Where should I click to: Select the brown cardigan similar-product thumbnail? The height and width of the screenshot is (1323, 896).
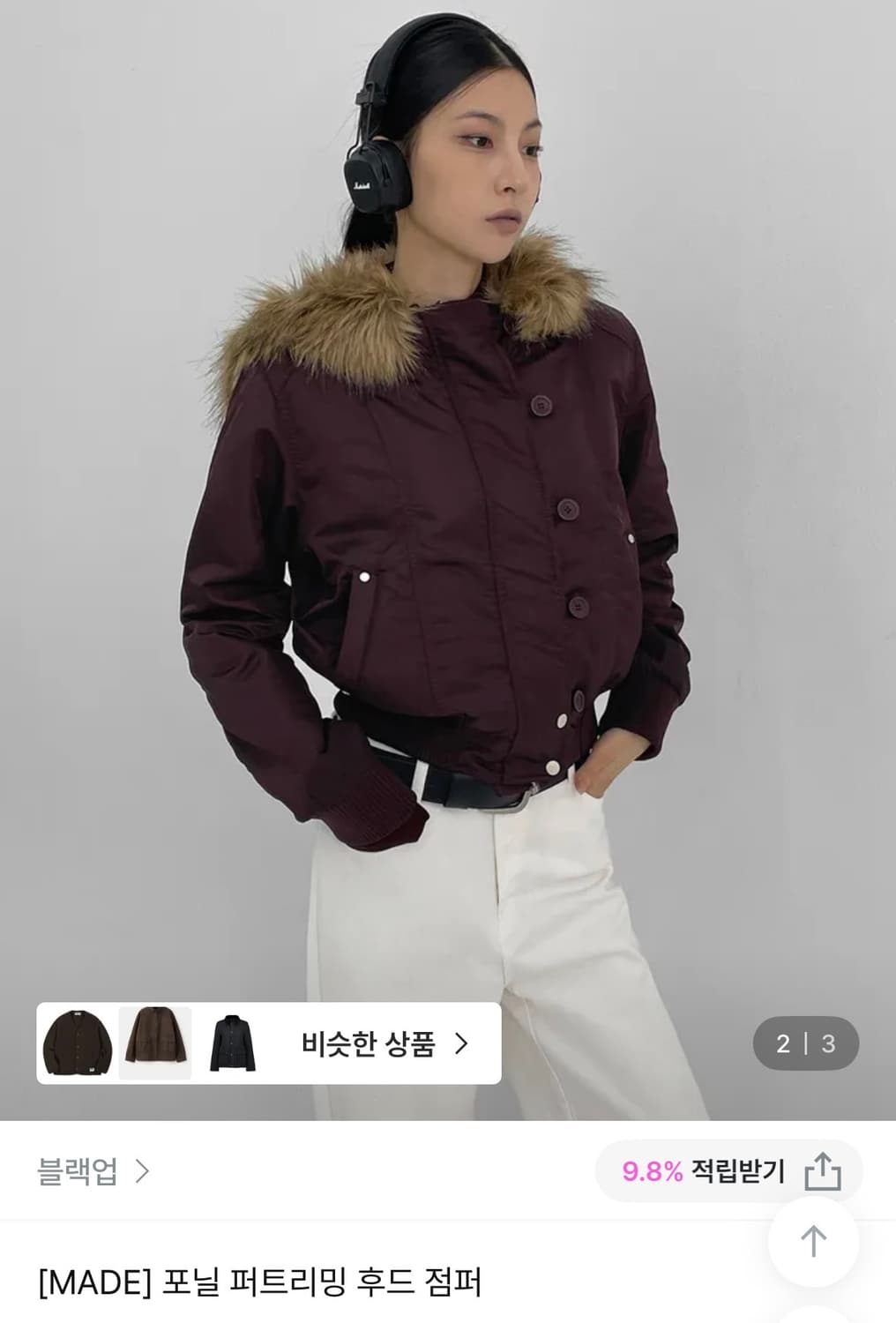click(80, 1043)
